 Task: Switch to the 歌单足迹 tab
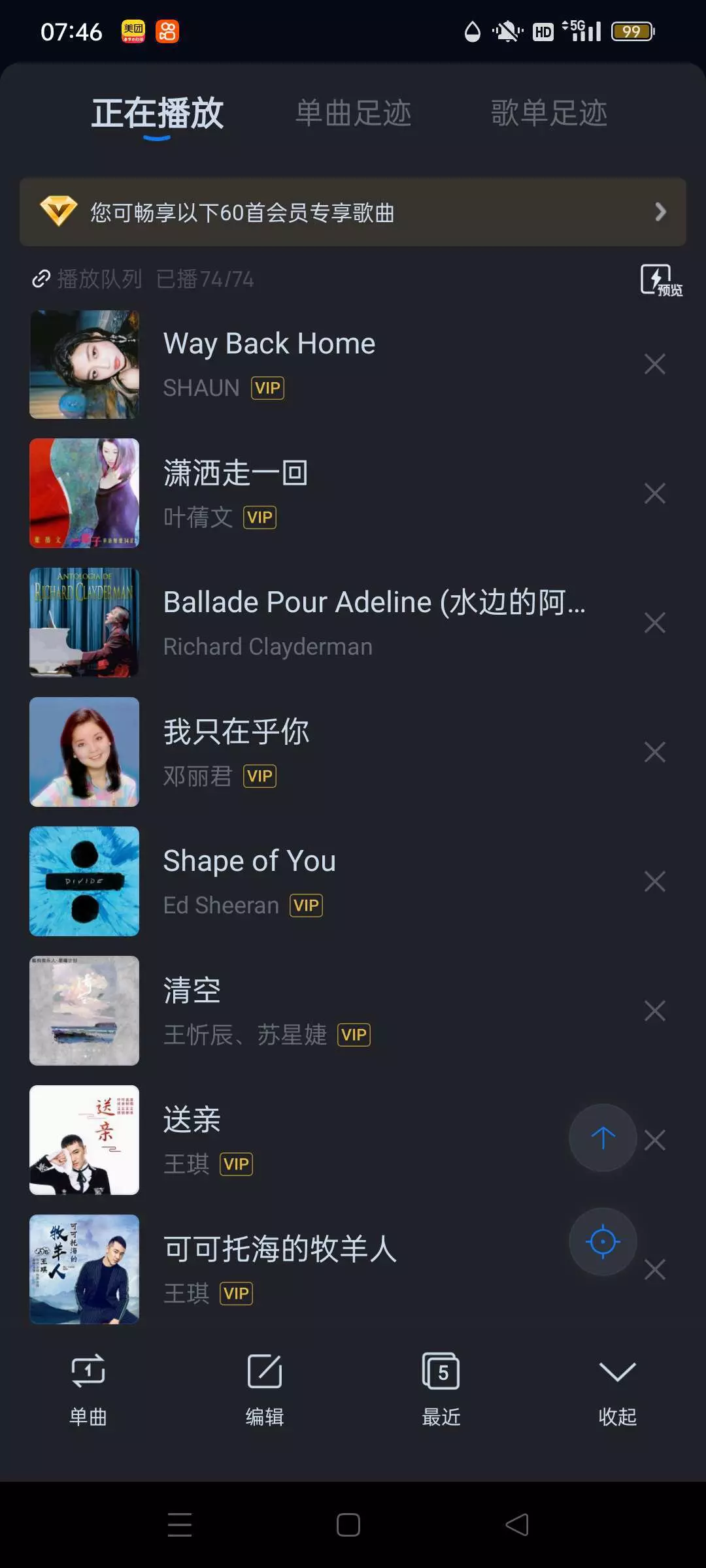point(548,113)
